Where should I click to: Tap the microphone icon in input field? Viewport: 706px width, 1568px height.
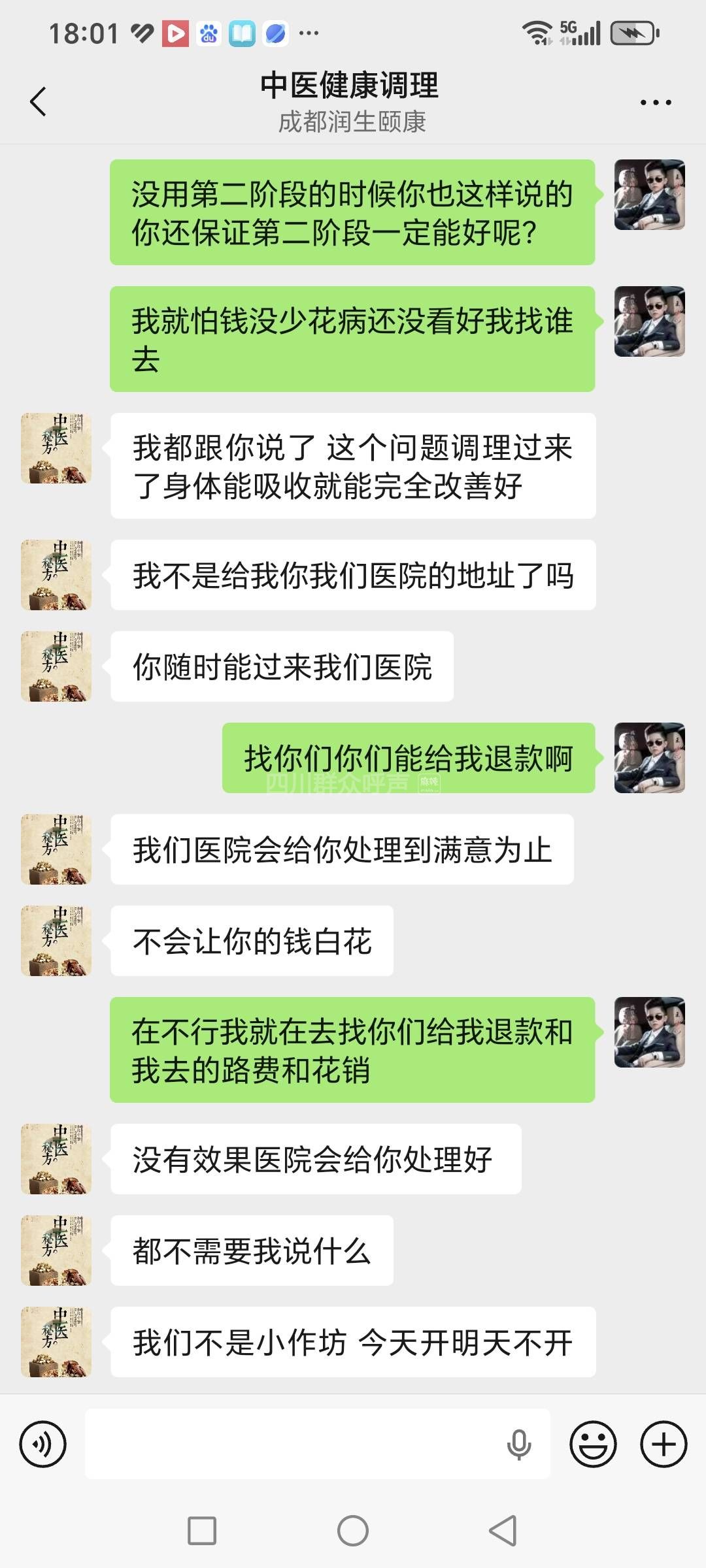(519, 1445)
